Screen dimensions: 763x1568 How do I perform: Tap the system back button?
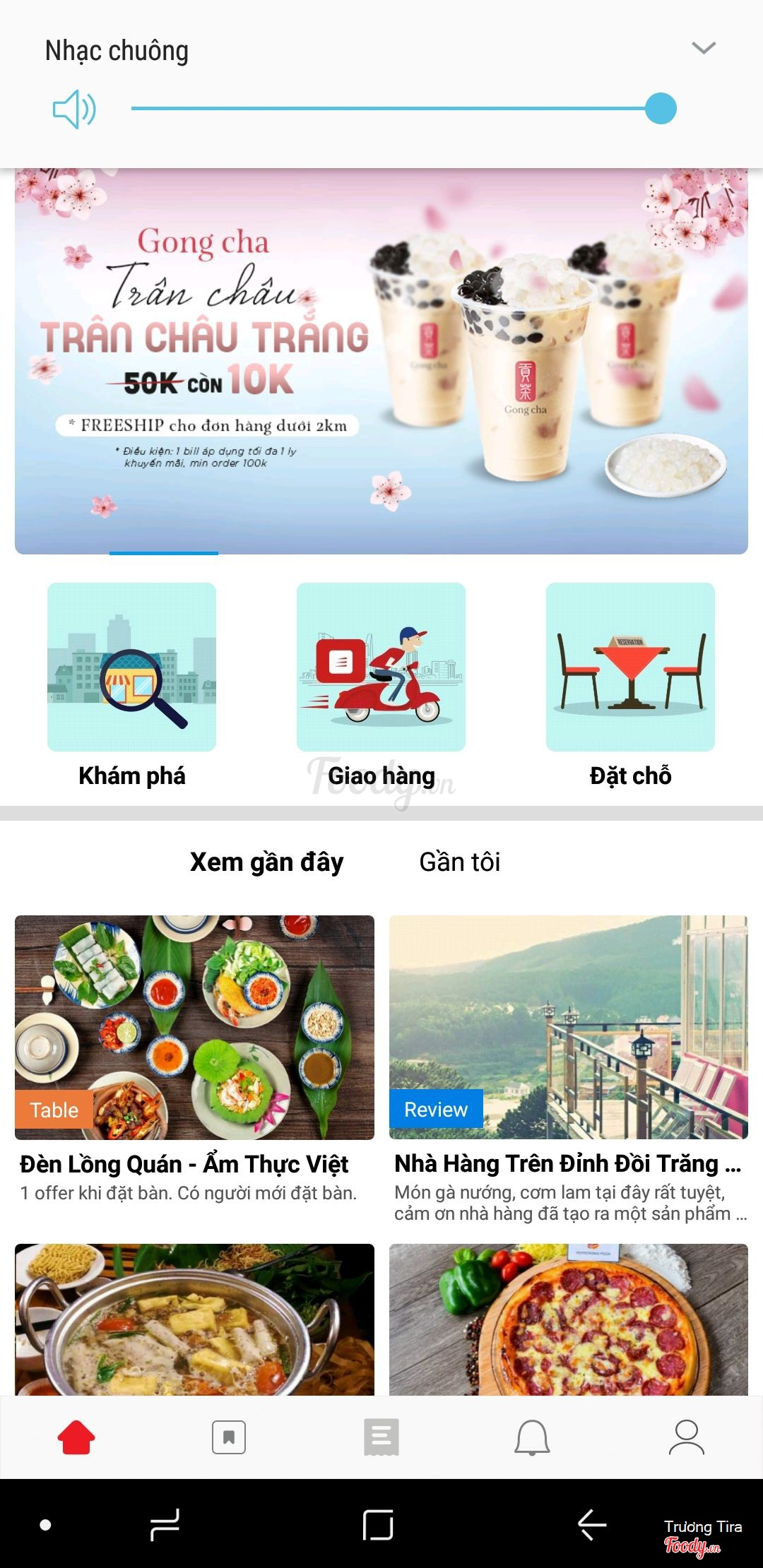(x=592, y=1524)
